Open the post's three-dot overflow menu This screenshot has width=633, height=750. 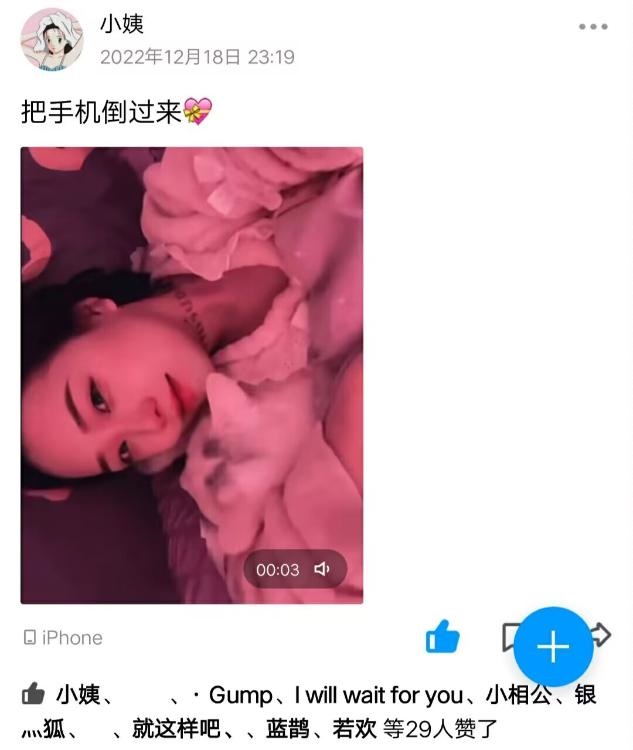pyautogui.click(x=593, y=27)
